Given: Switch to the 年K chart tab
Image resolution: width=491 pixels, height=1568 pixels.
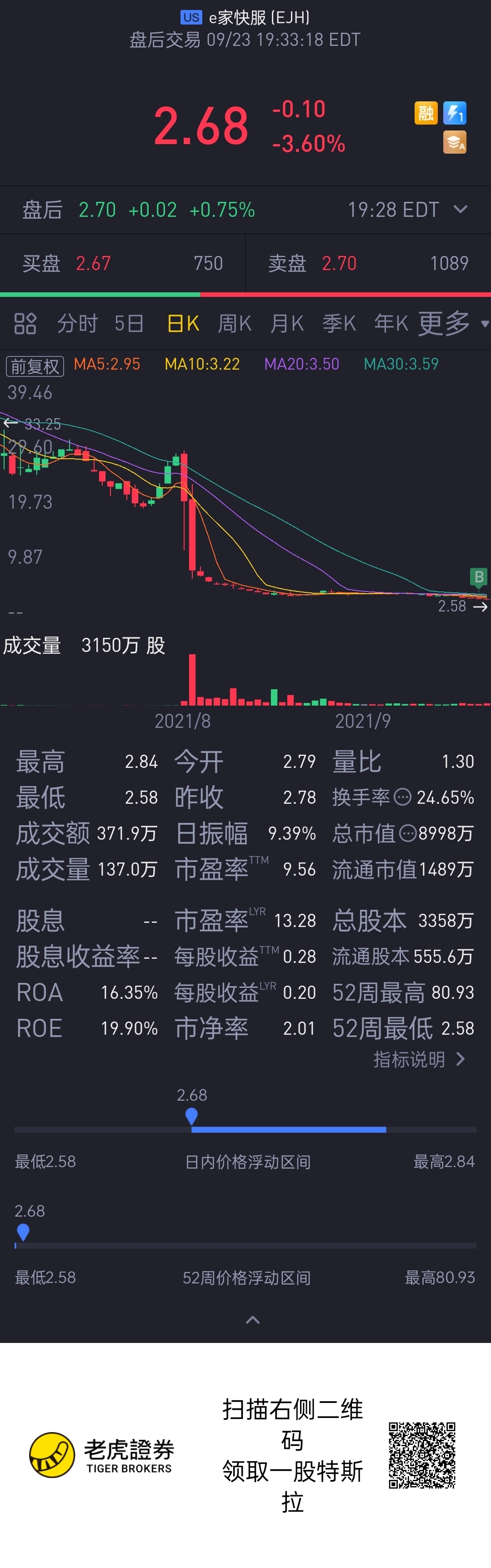Looking at the screenshot, I should pyautogui.click(x=391, y=323).
